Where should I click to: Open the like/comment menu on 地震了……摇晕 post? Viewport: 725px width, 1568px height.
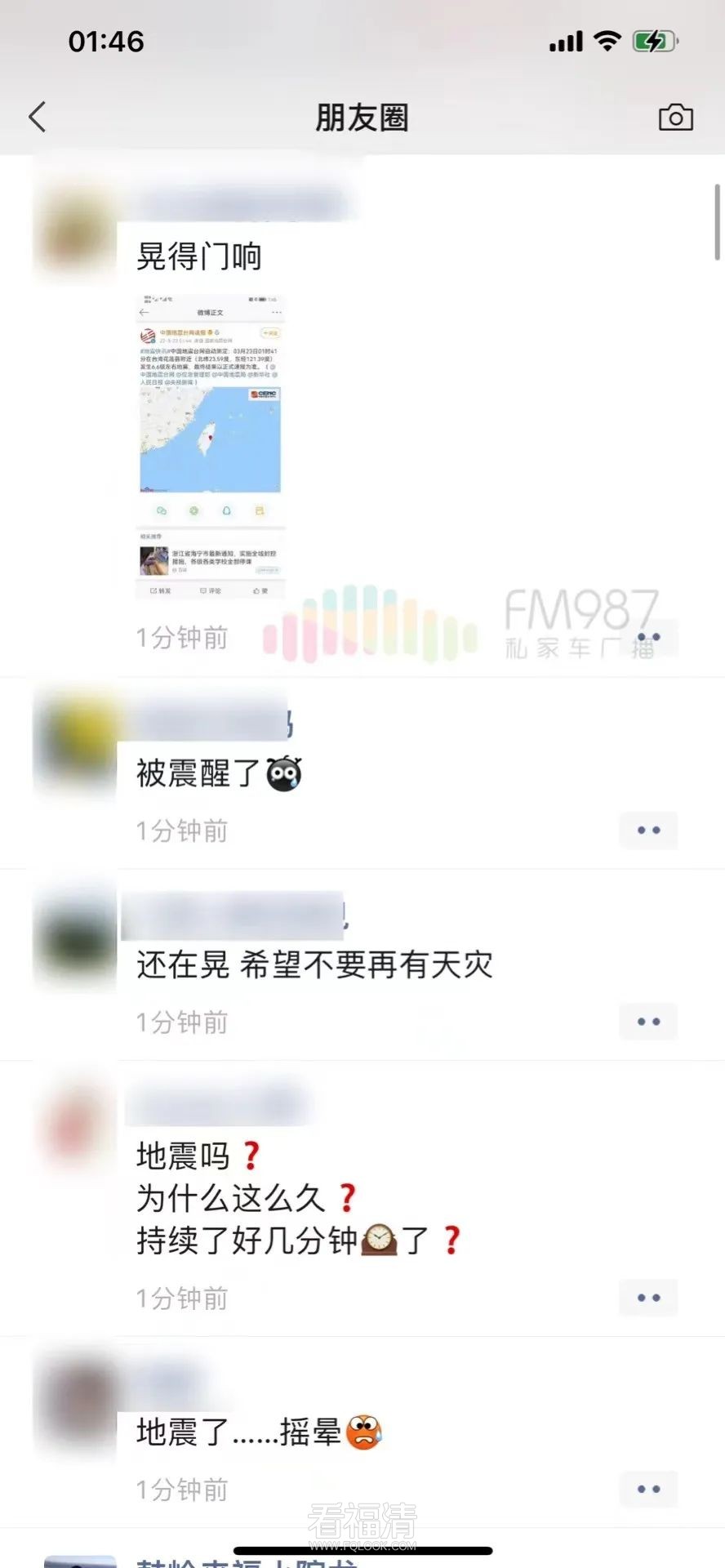[x=648, y=1489]
